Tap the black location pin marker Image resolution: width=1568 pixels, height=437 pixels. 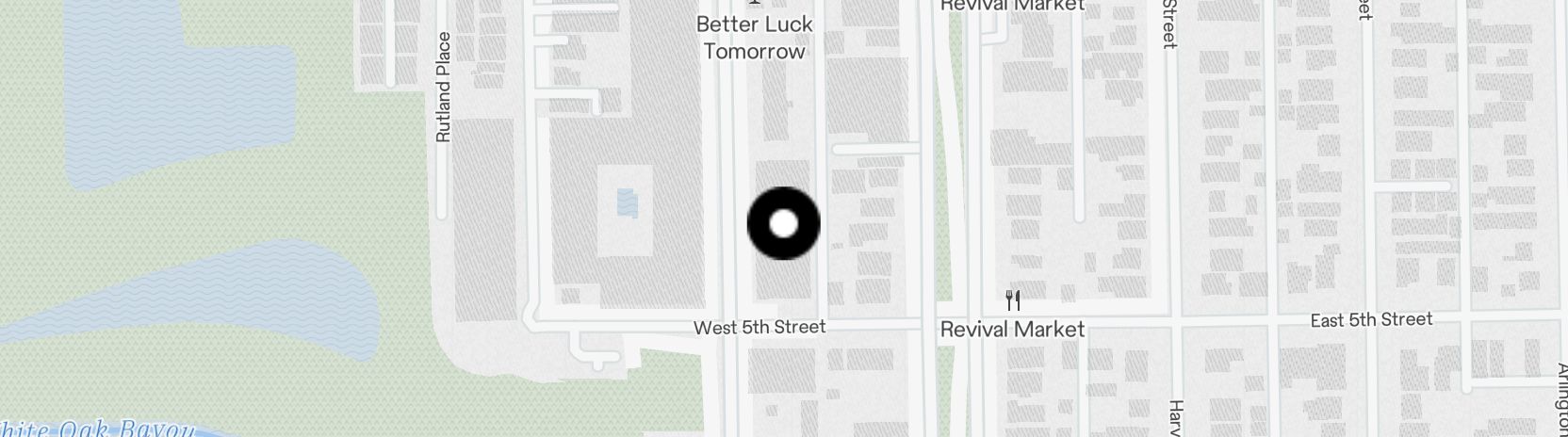(x=783, y=224)
